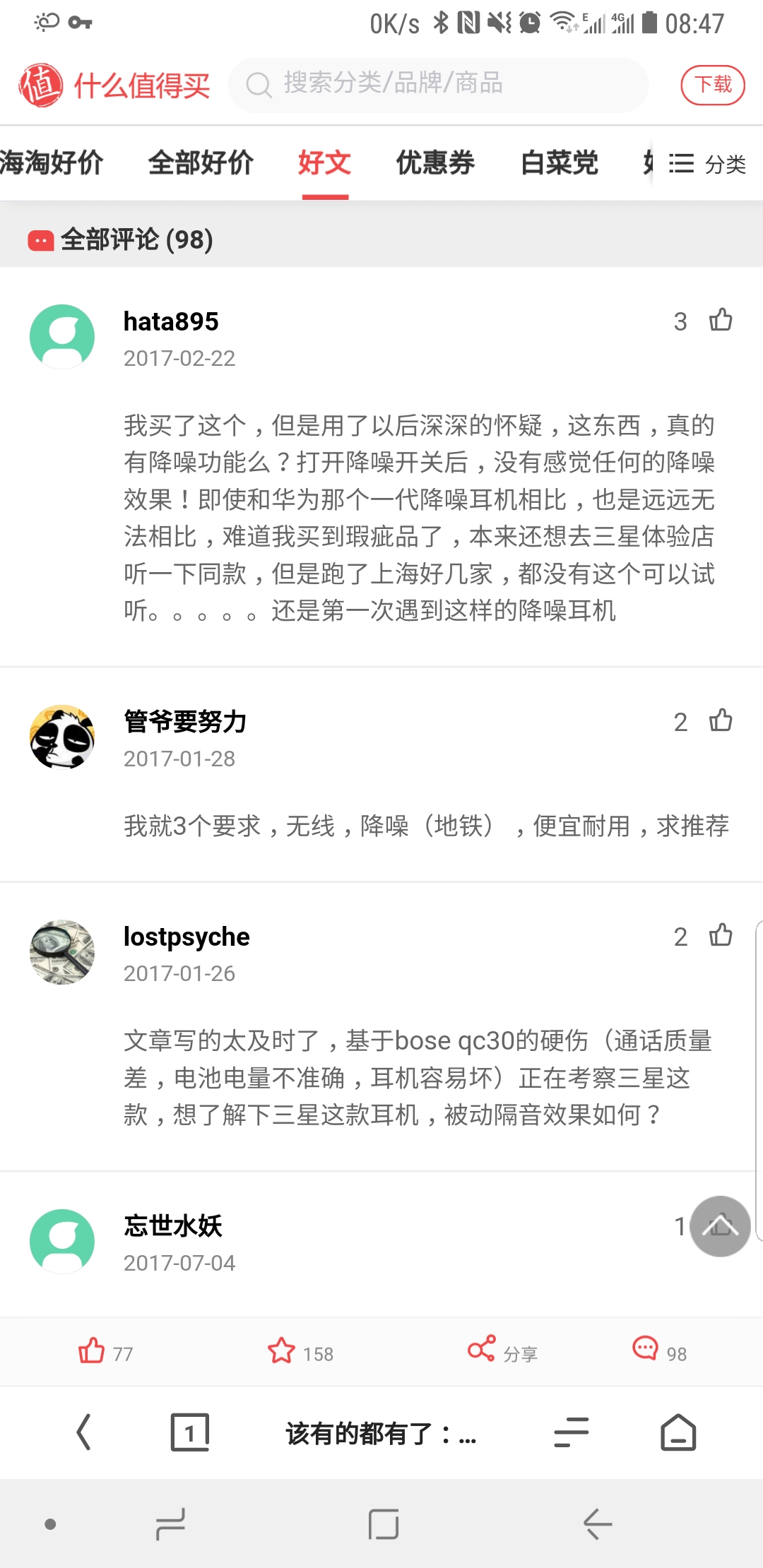Like lostpsyche's comment

coord(721,936)
